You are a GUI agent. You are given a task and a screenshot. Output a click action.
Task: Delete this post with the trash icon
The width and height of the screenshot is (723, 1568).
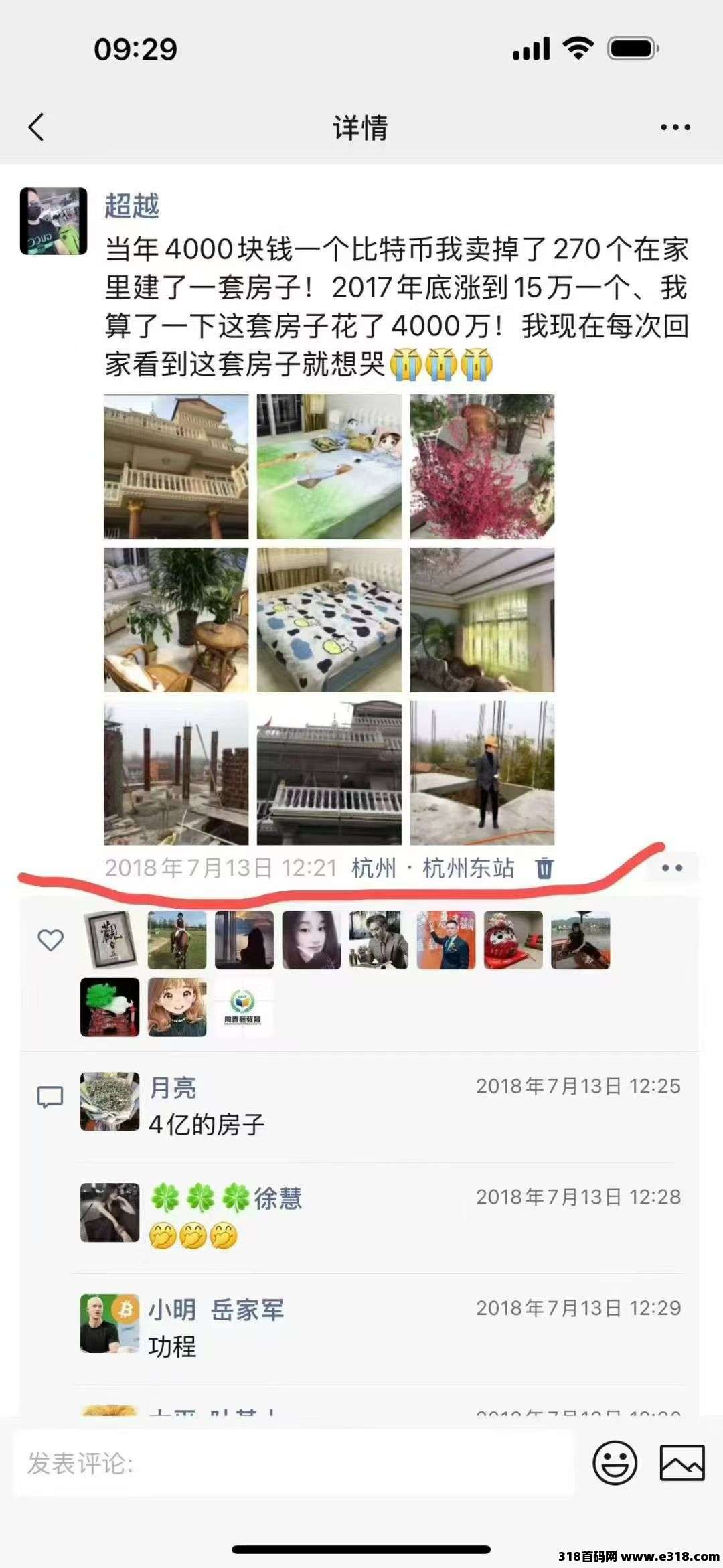coord(544,868)
